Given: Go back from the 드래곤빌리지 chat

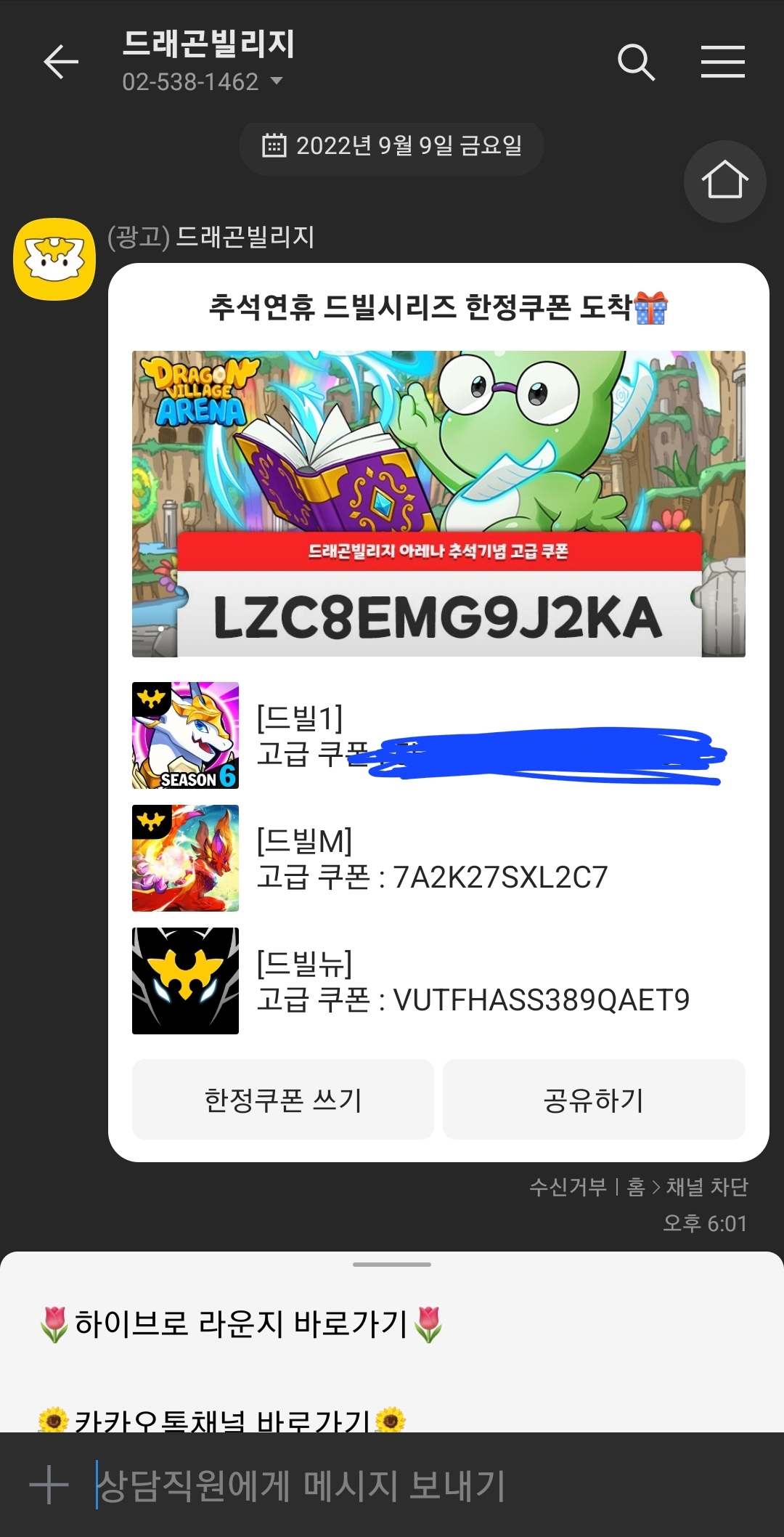Looking at the screenshot, I should (x=61, y=62).
